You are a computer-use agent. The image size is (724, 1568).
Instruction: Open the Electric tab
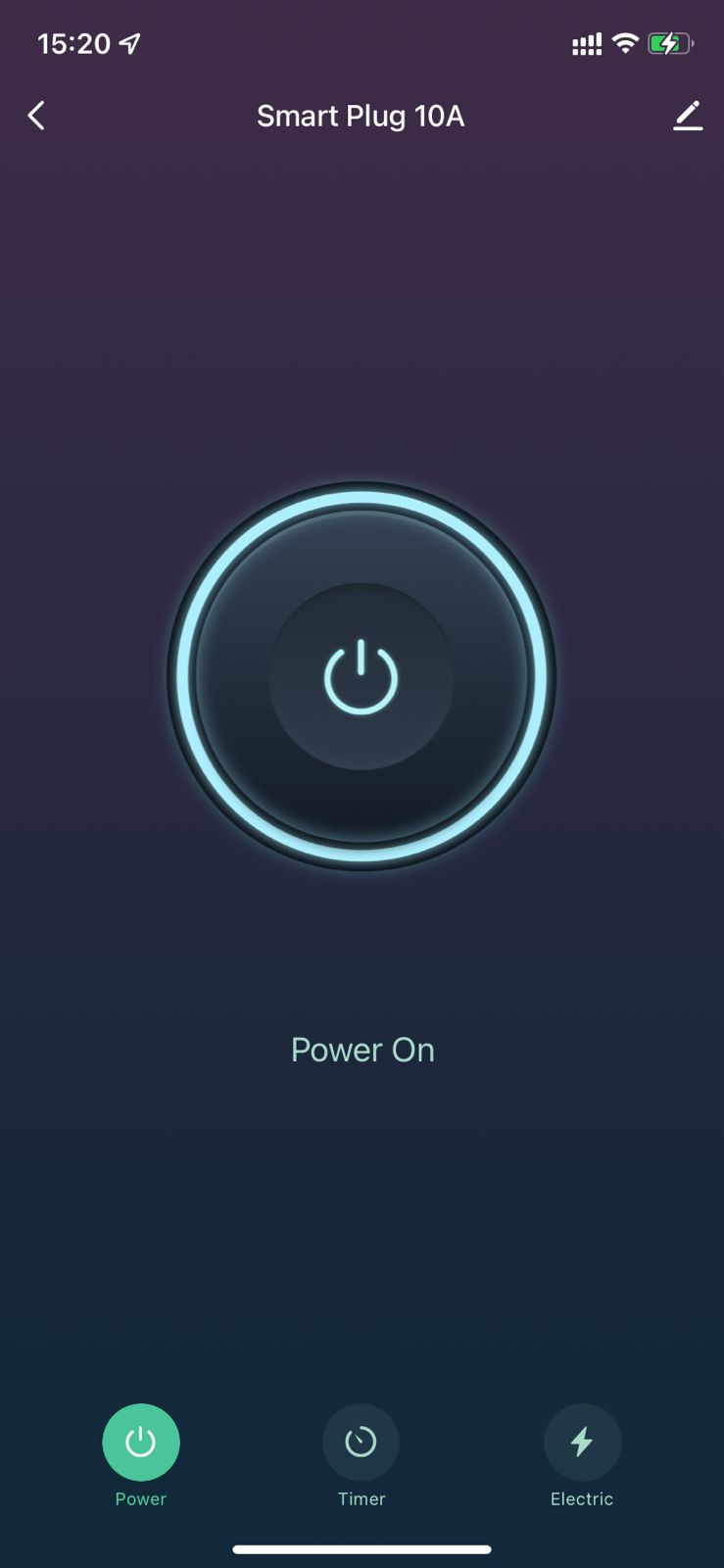(582, 1443)
